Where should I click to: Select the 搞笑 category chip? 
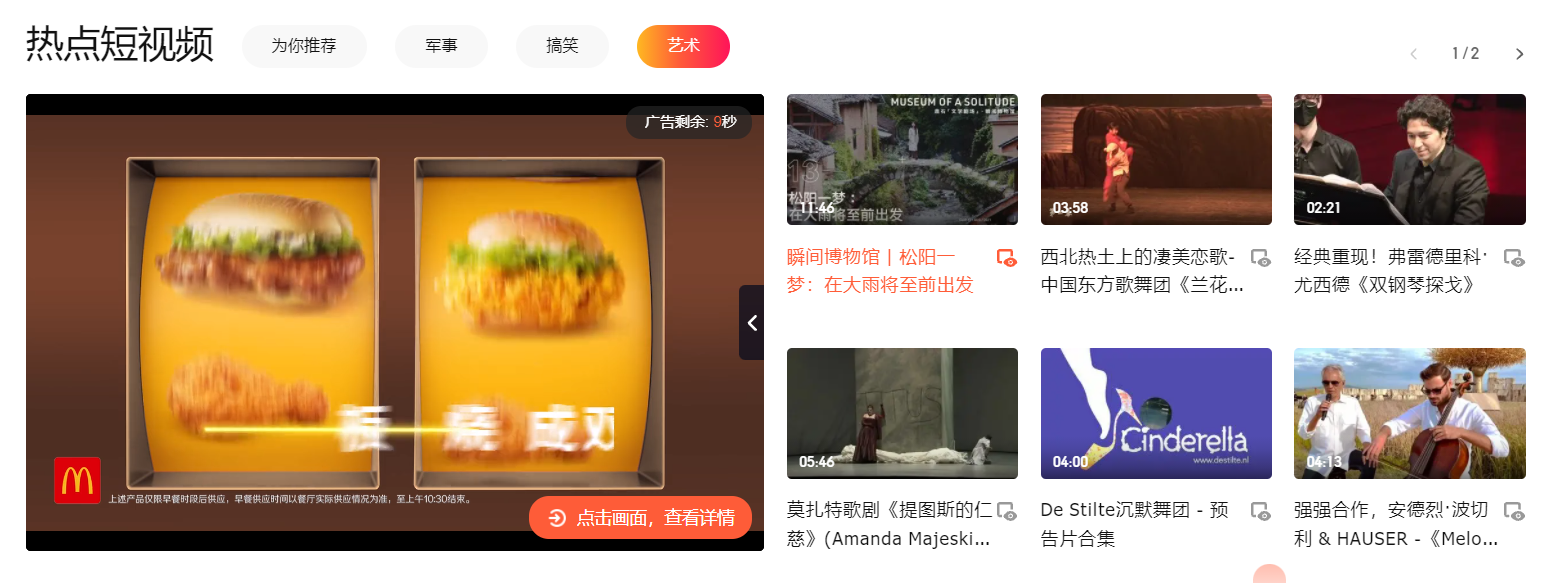point(562,46)
